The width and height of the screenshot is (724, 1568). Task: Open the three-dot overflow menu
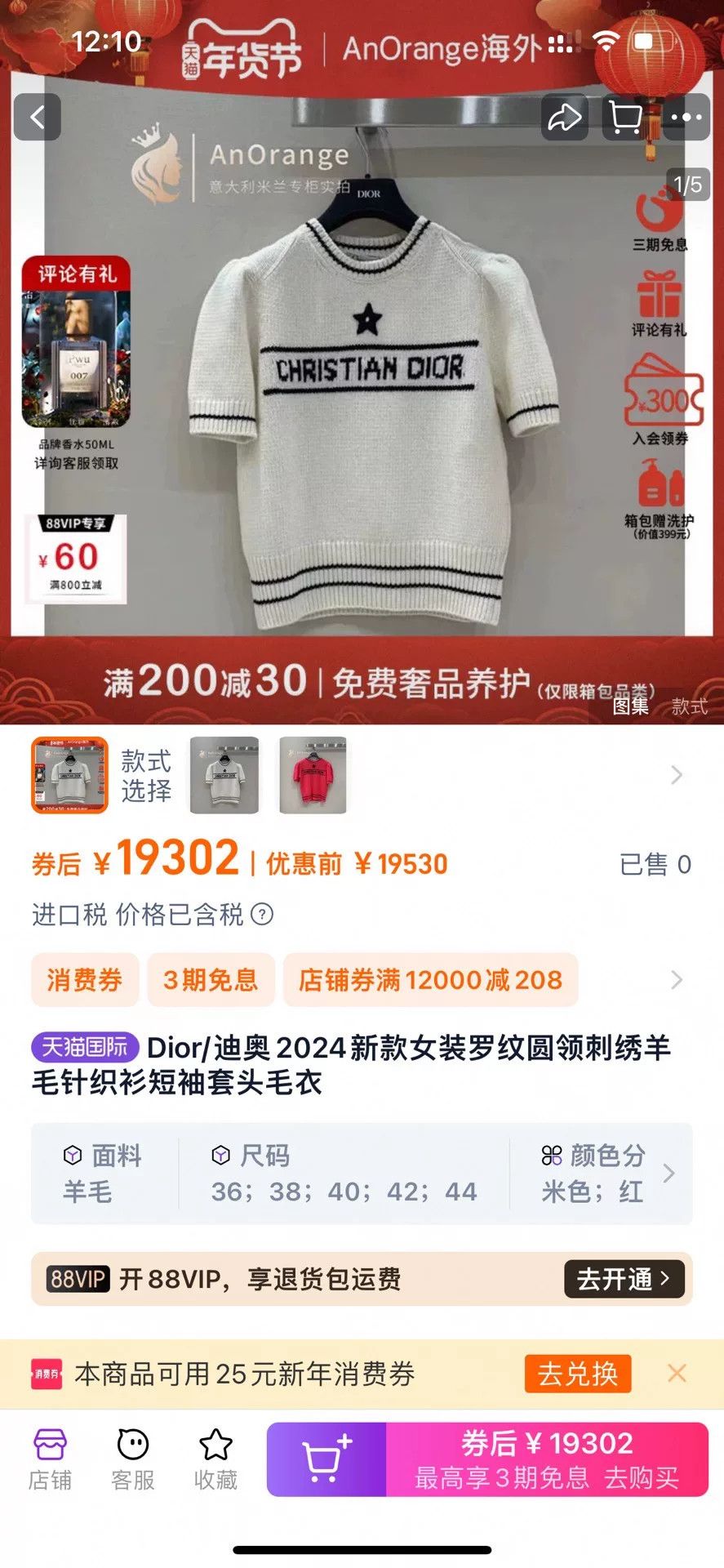(686, 118)
